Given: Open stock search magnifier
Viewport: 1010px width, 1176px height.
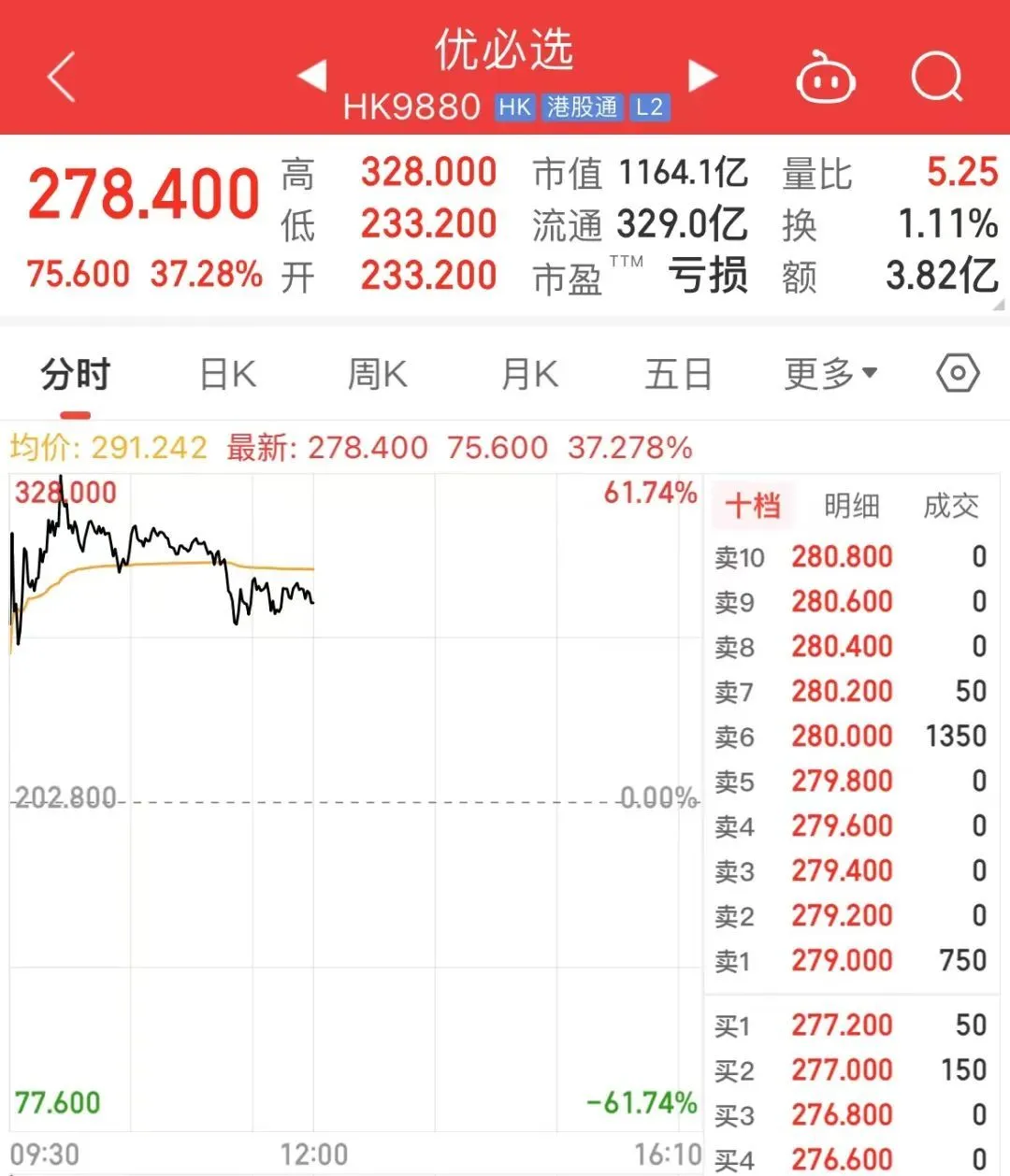Looking at the screenshot, I should pos(937,77).
